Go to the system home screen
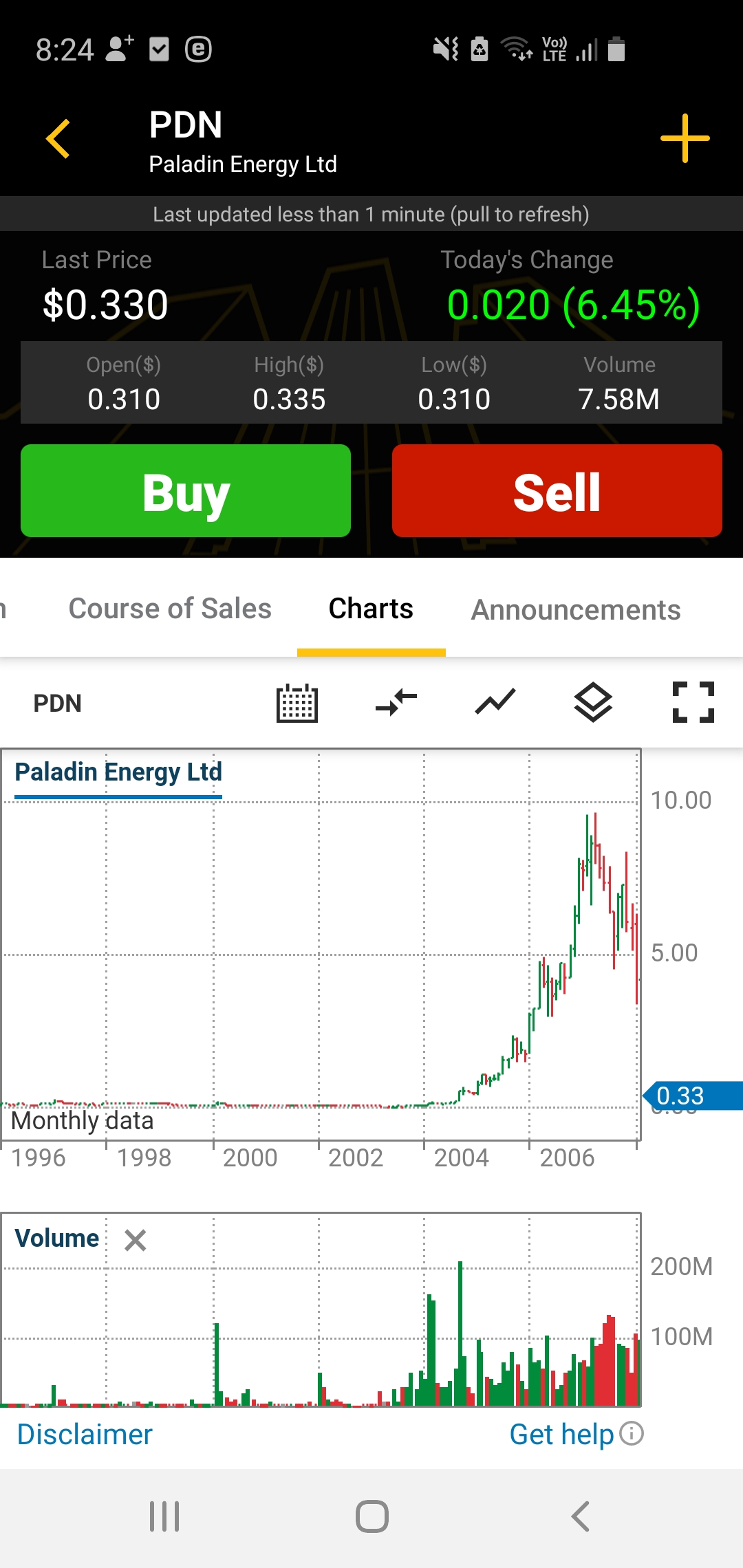The width and height of the screenshot is (743, 1568). coord(371,1516)
